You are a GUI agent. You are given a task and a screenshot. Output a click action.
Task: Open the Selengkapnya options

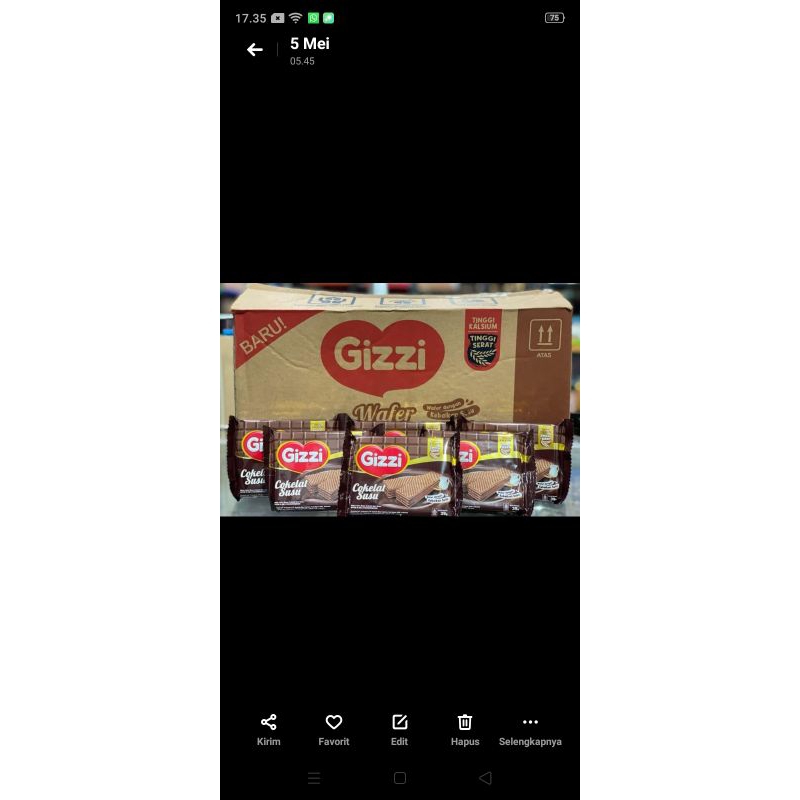(x=530, y=729)
